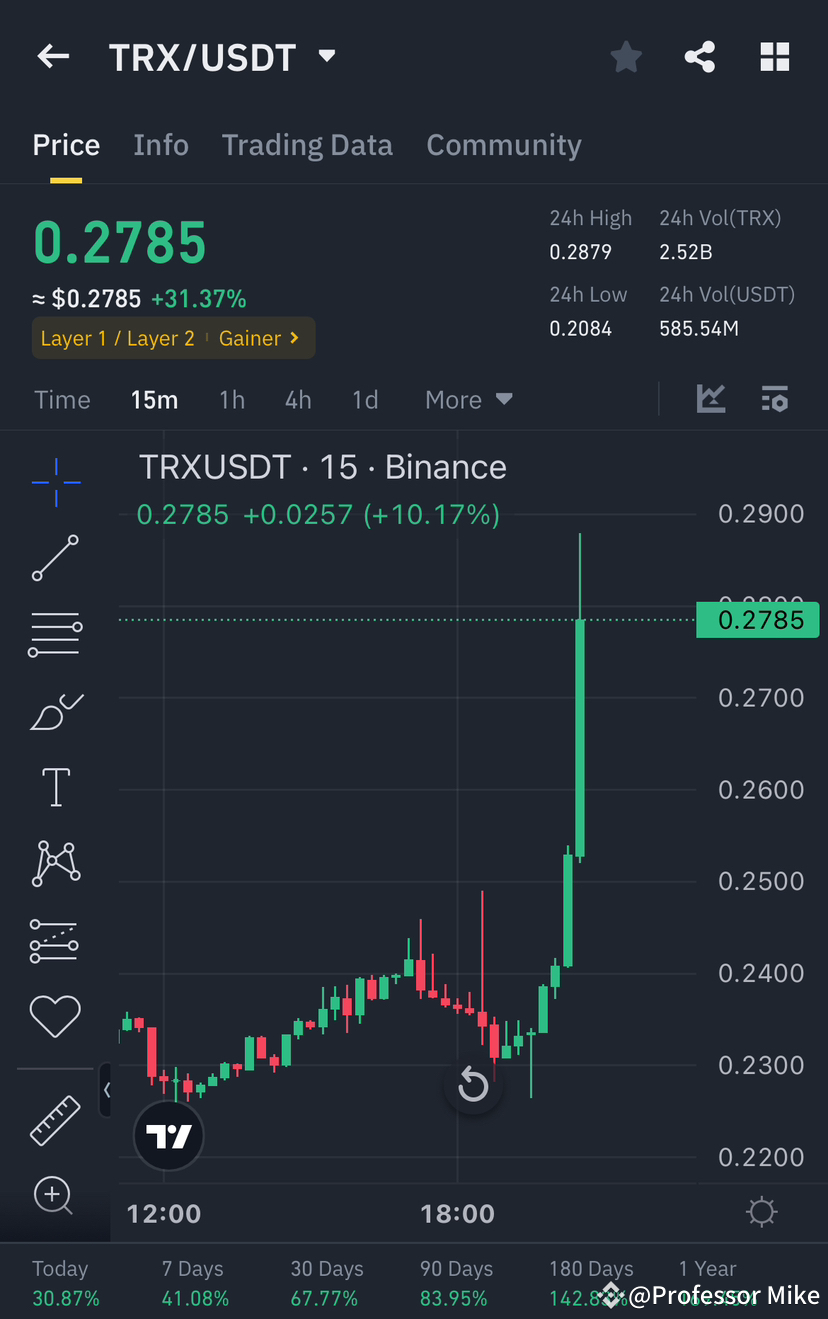Expand the More timeframes dropdown

click(x=468, y=399)
